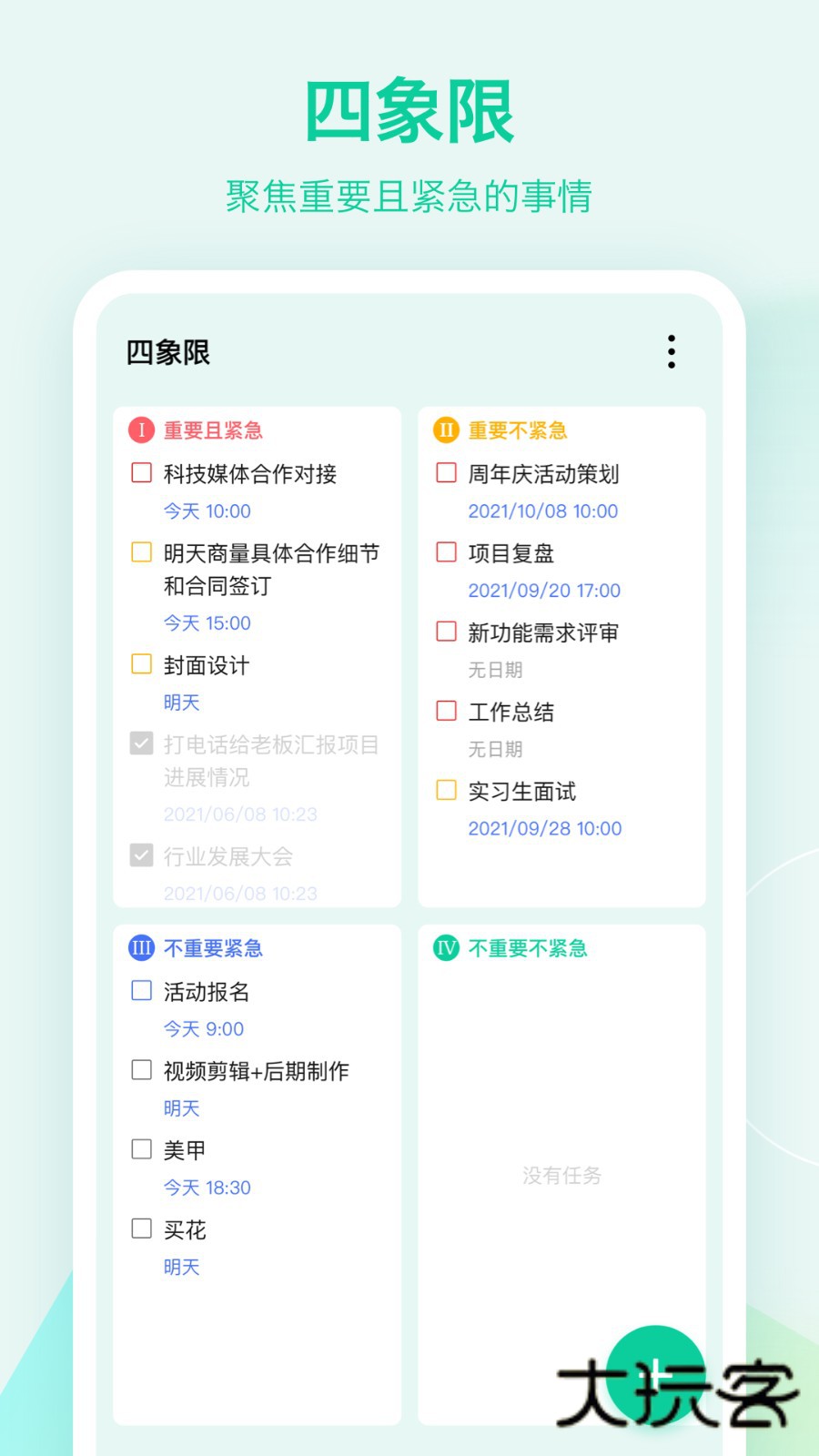This screenshot has width=819, height=1456.
Task: Mark 周年庆活动策划 as complete
Action: click(446, 472)
